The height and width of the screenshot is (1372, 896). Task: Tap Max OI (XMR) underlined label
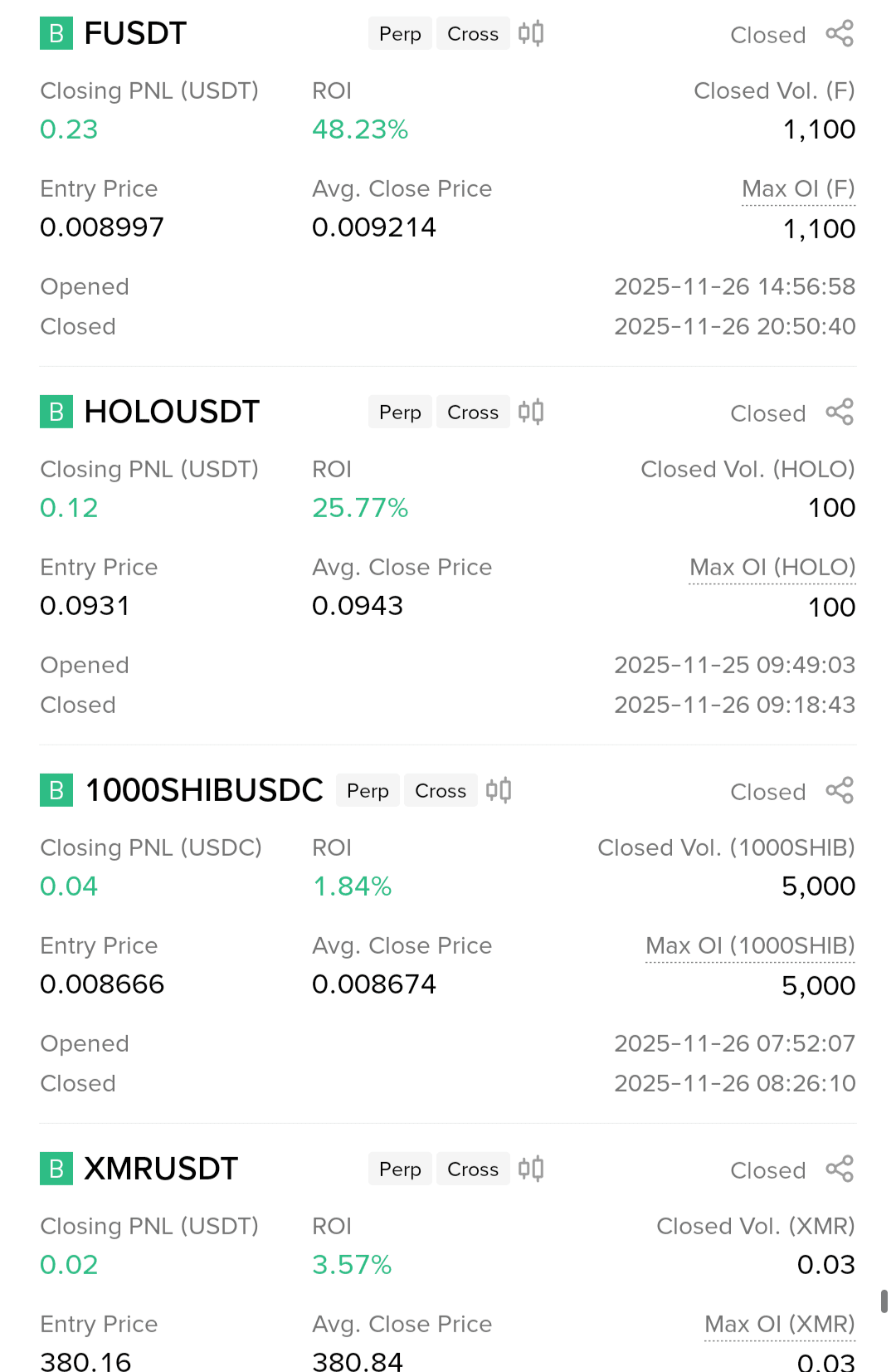780,1325
